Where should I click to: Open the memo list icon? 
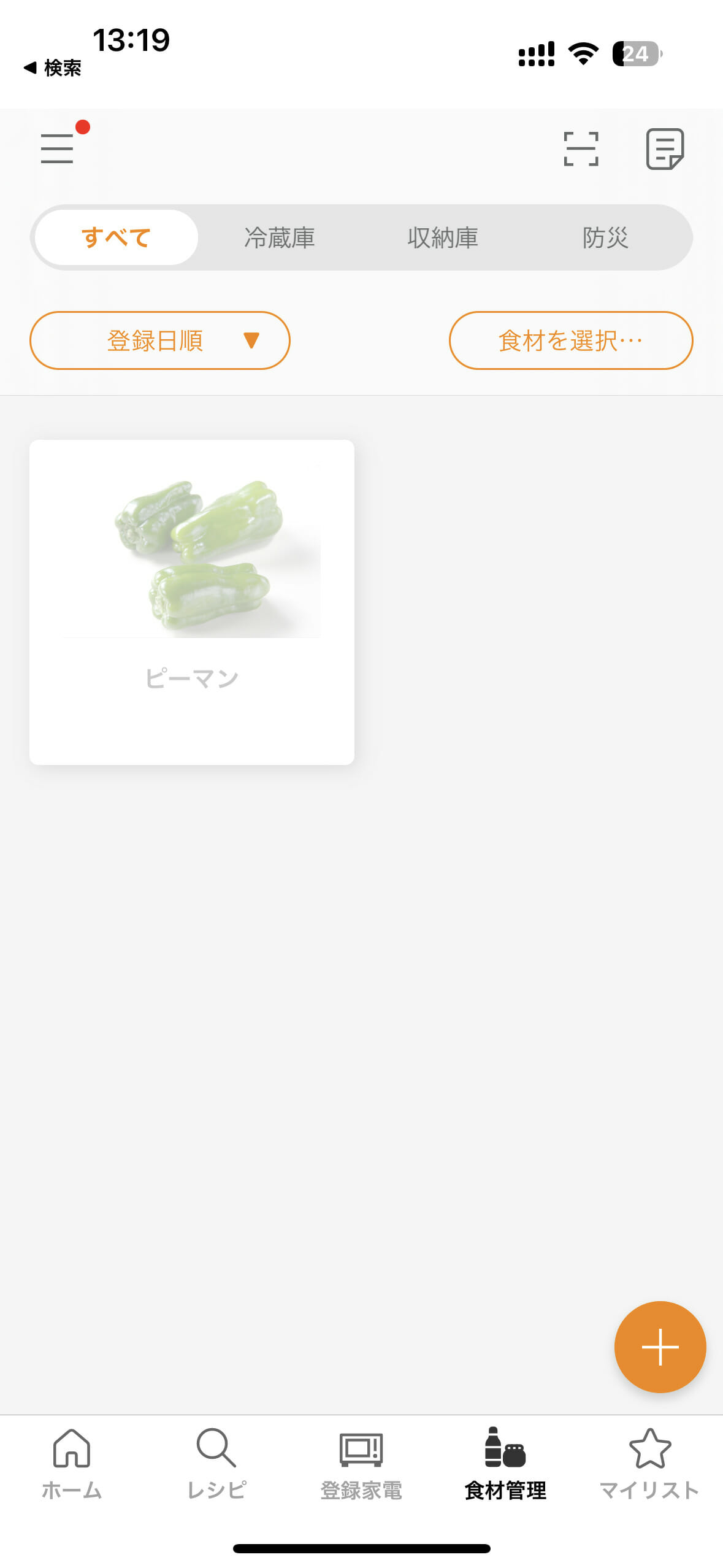coord(665,148)
